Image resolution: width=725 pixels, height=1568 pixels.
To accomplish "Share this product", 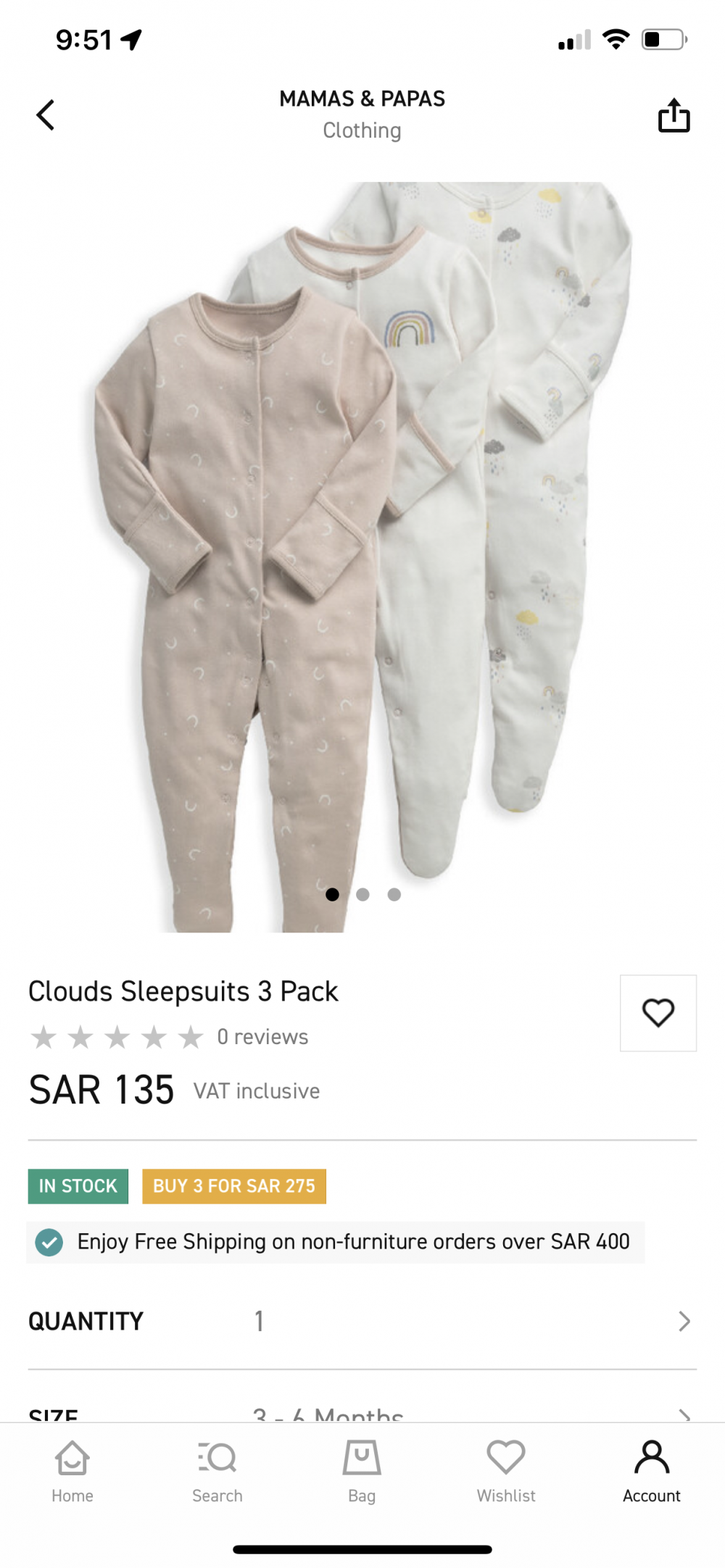I will [x=674, y=115].
